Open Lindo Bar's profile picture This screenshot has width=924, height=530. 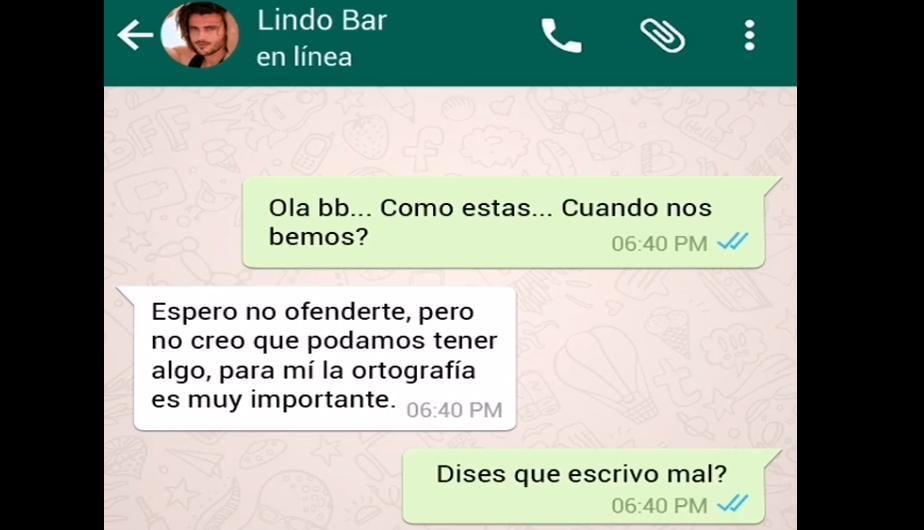click(200, 36)
